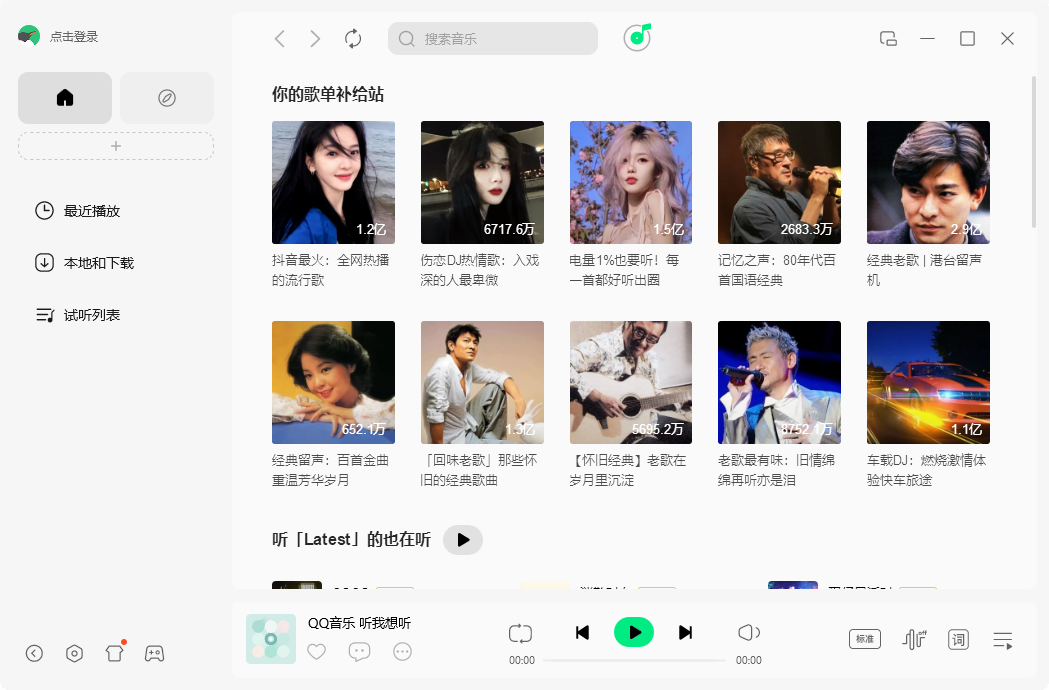Open 最近播放 list
The width and height of the screenshot is (1049, 690).
(x=91, y=211)
